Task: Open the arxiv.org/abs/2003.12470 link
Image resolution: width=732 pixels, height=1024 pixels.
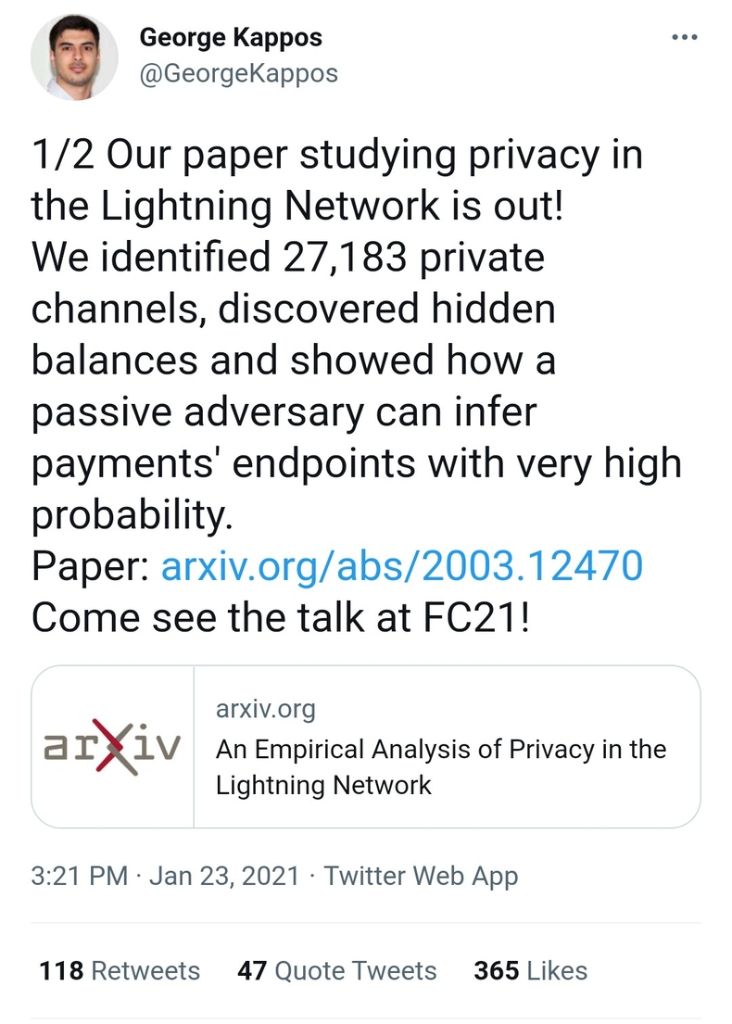Action: (x=402, y=566)
